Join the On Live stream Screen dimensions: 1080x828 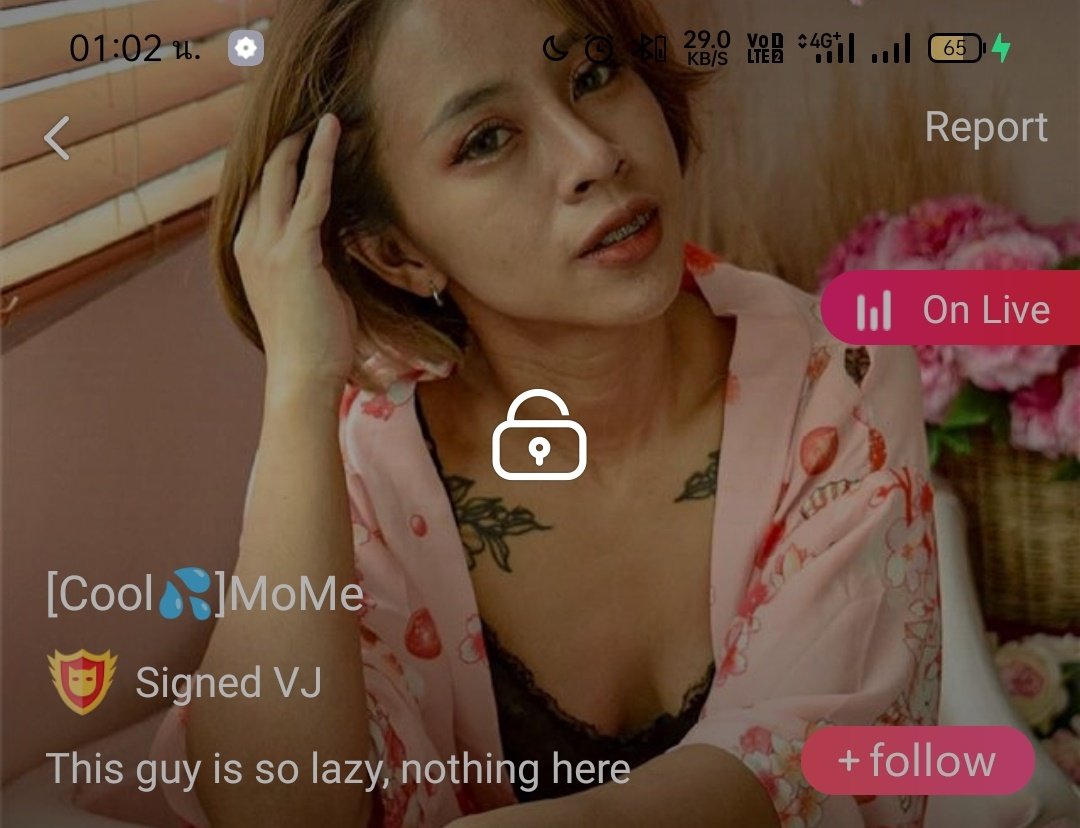point(952,310)
